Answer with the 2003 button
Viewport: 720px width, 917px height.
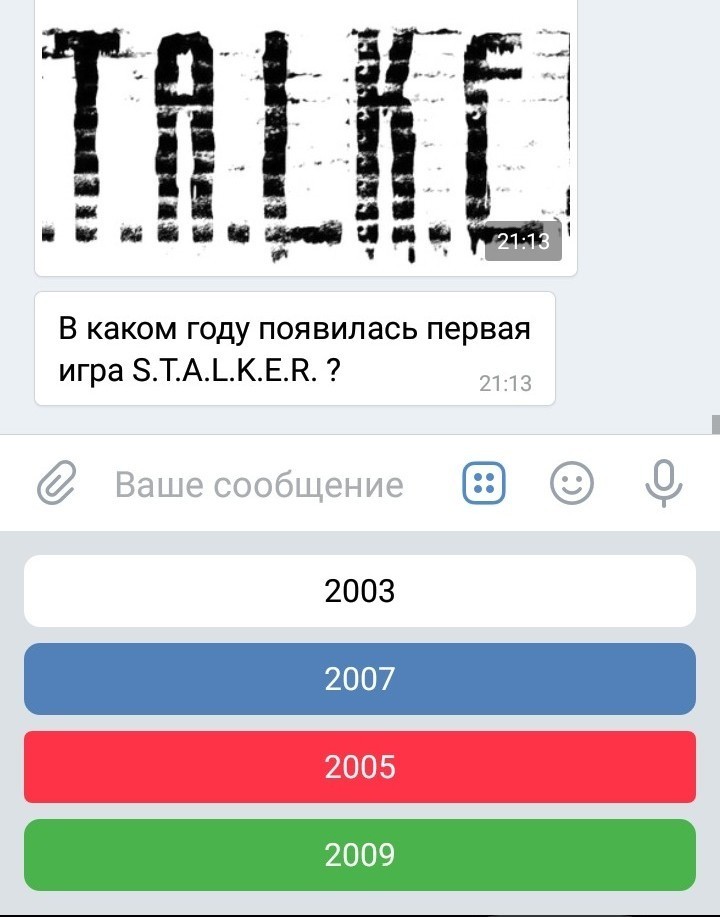(360, 591)
